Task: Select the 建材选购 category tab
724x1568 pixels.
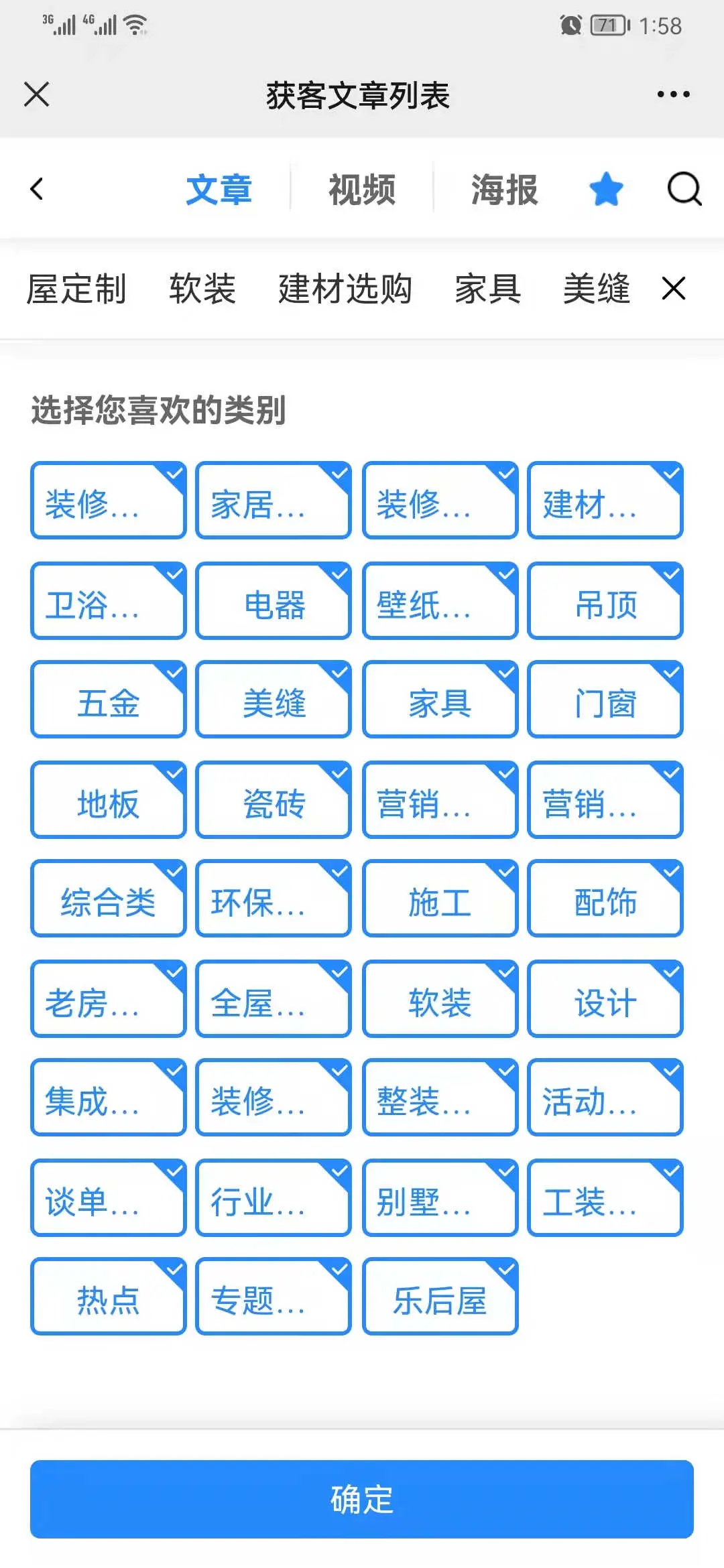Action: tap(345, 289)
